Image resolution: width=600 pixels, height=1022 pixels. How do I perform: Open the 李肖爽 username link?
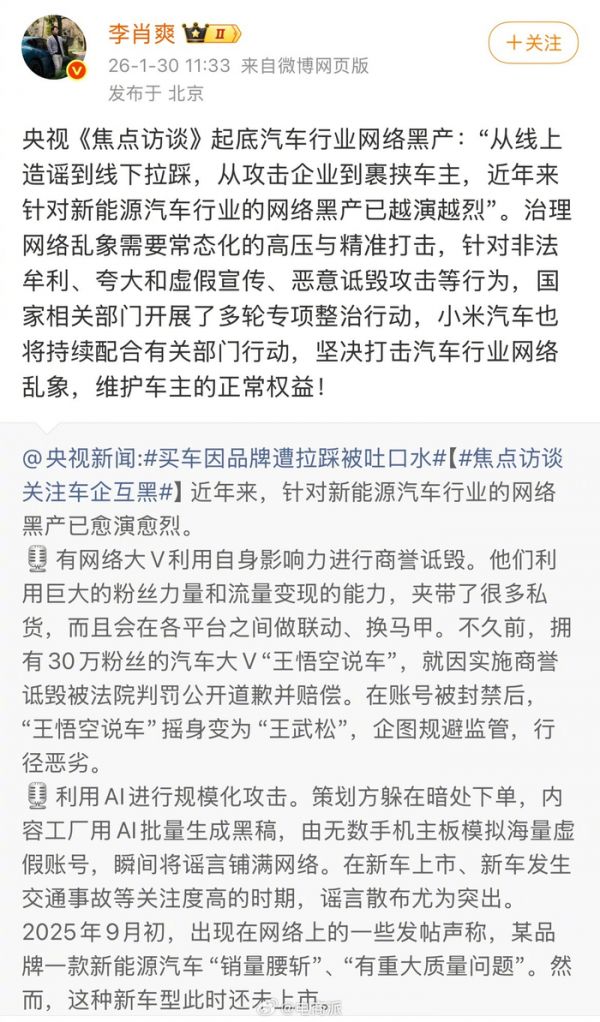coord(142,33)
